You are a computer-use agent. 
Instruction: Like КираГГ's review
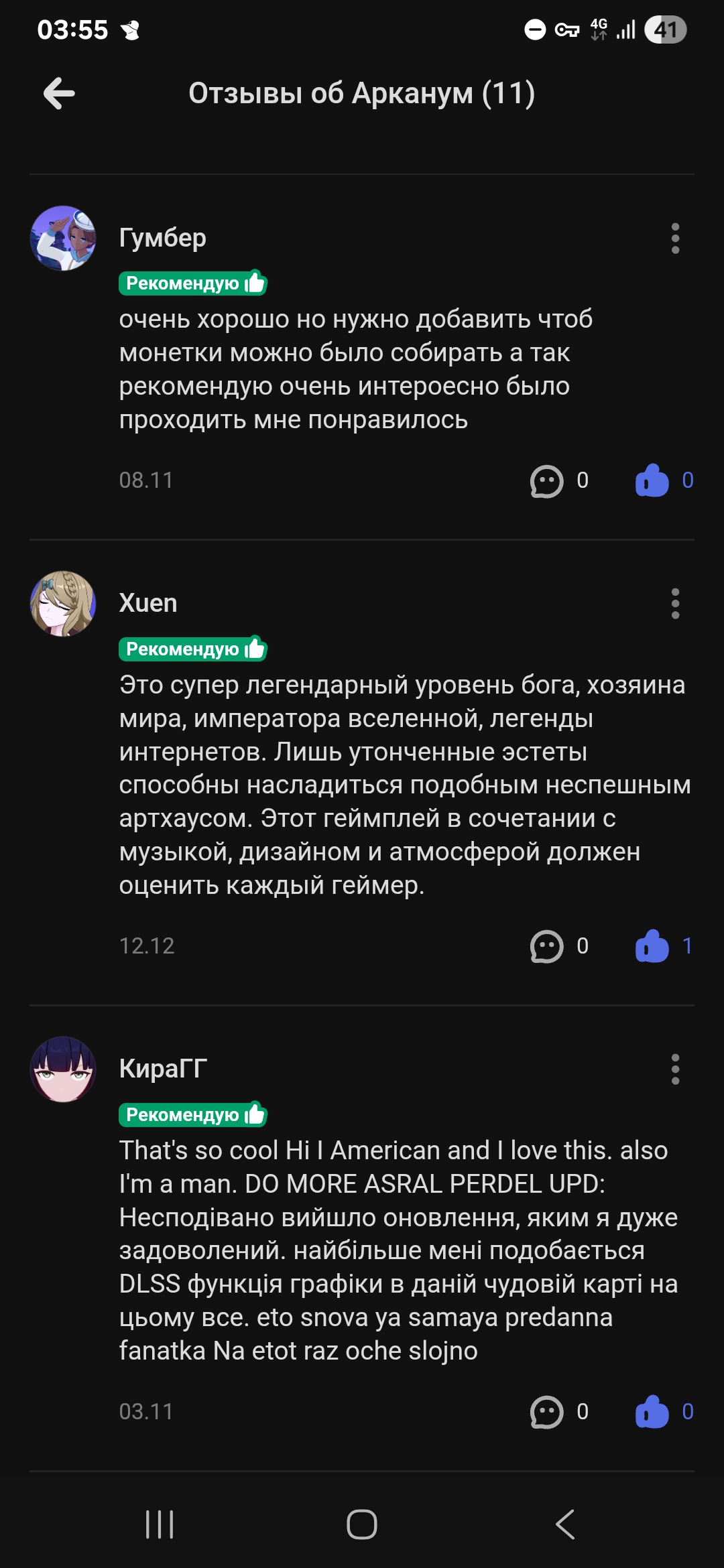(652, 1412)
